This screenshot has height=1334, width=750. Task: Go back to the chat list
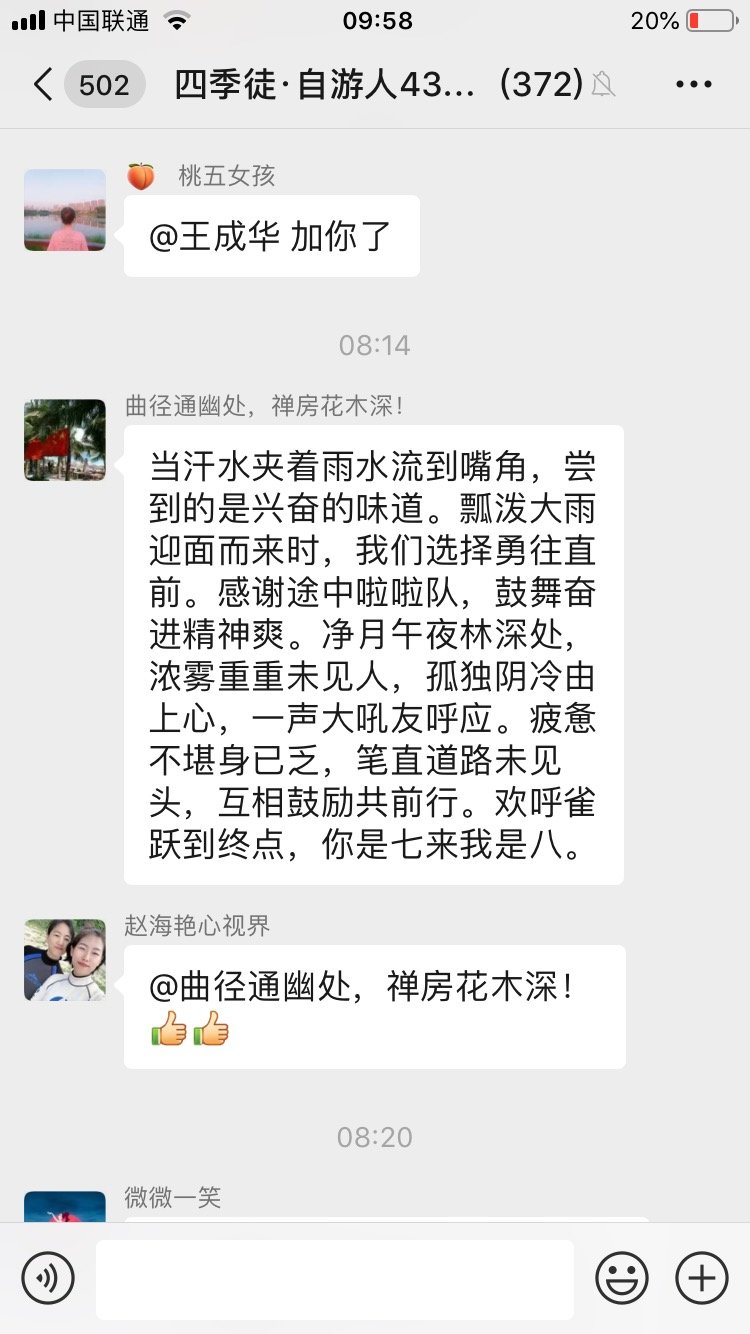point(86,85)
